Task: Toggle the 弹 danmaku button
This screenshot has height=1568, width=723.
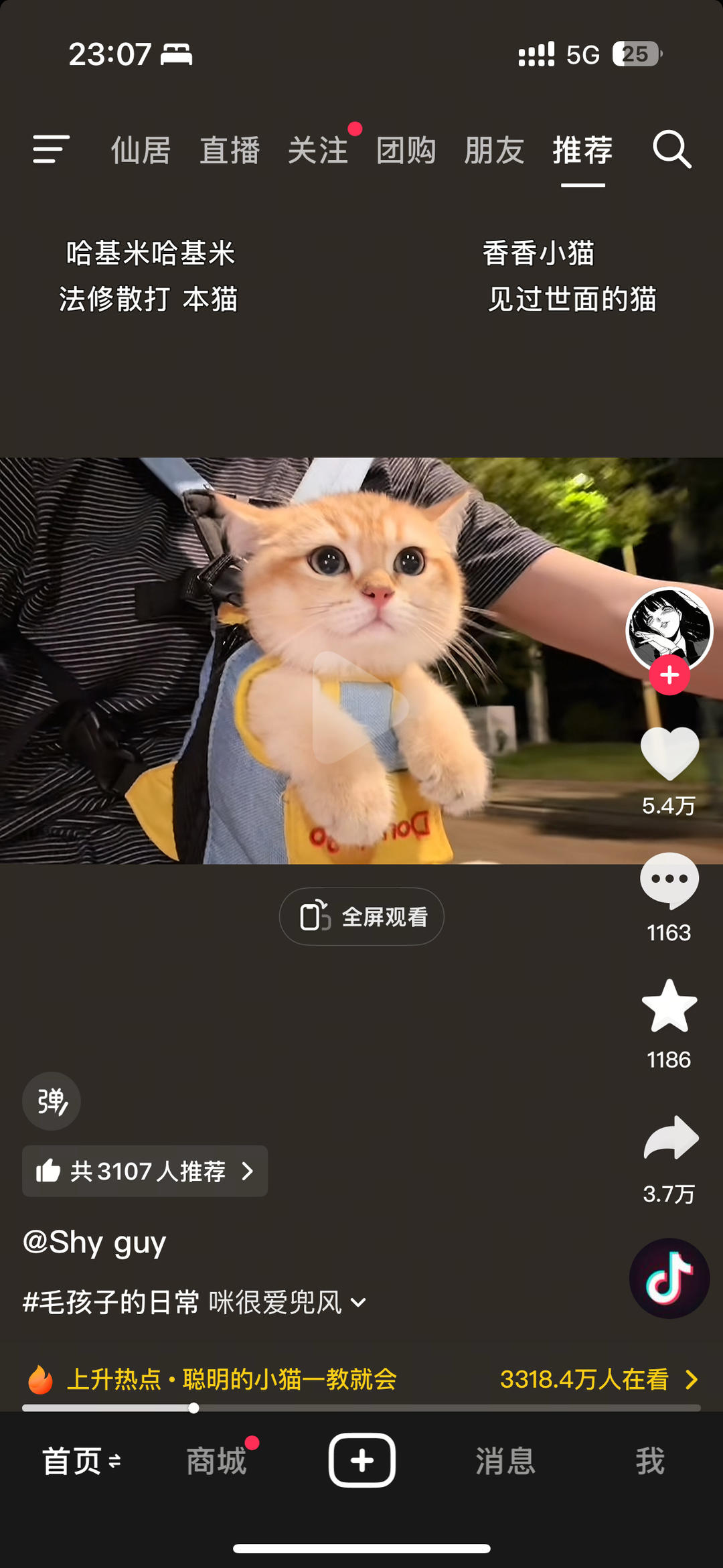Action: (52, 1101)
